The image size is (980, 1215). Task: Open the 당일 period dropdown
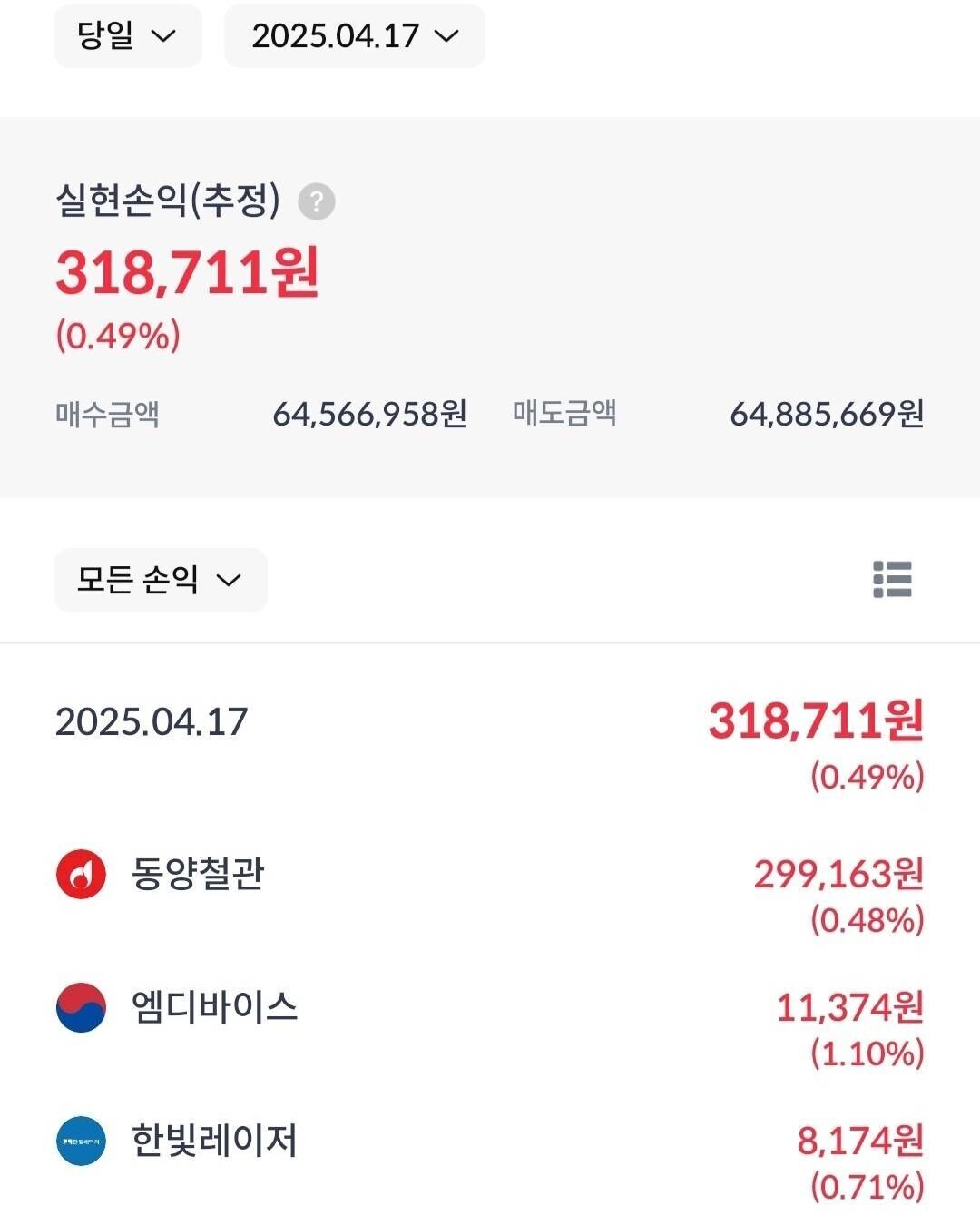pyautogui.click(x=127, y=36)
